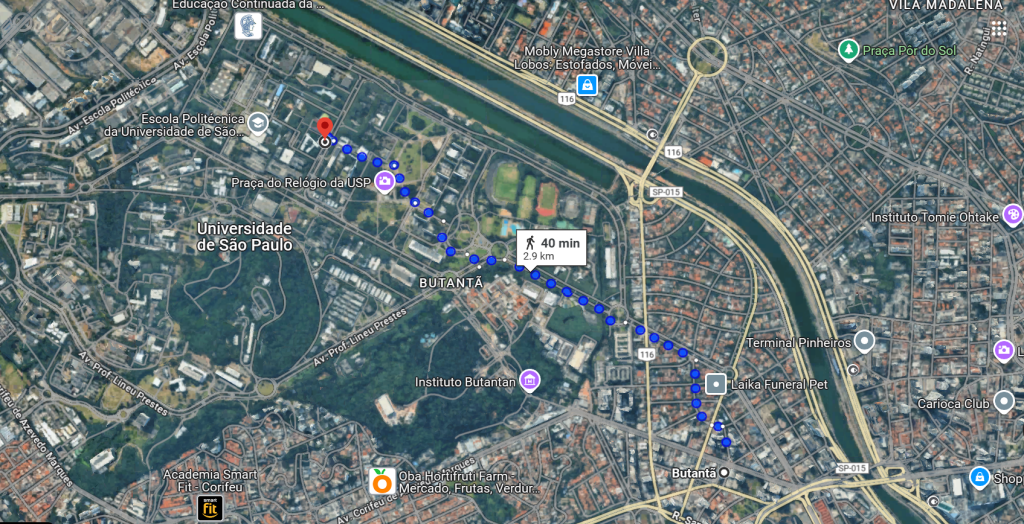Open the Carioca Club marker

click(x=1004, y=402)
